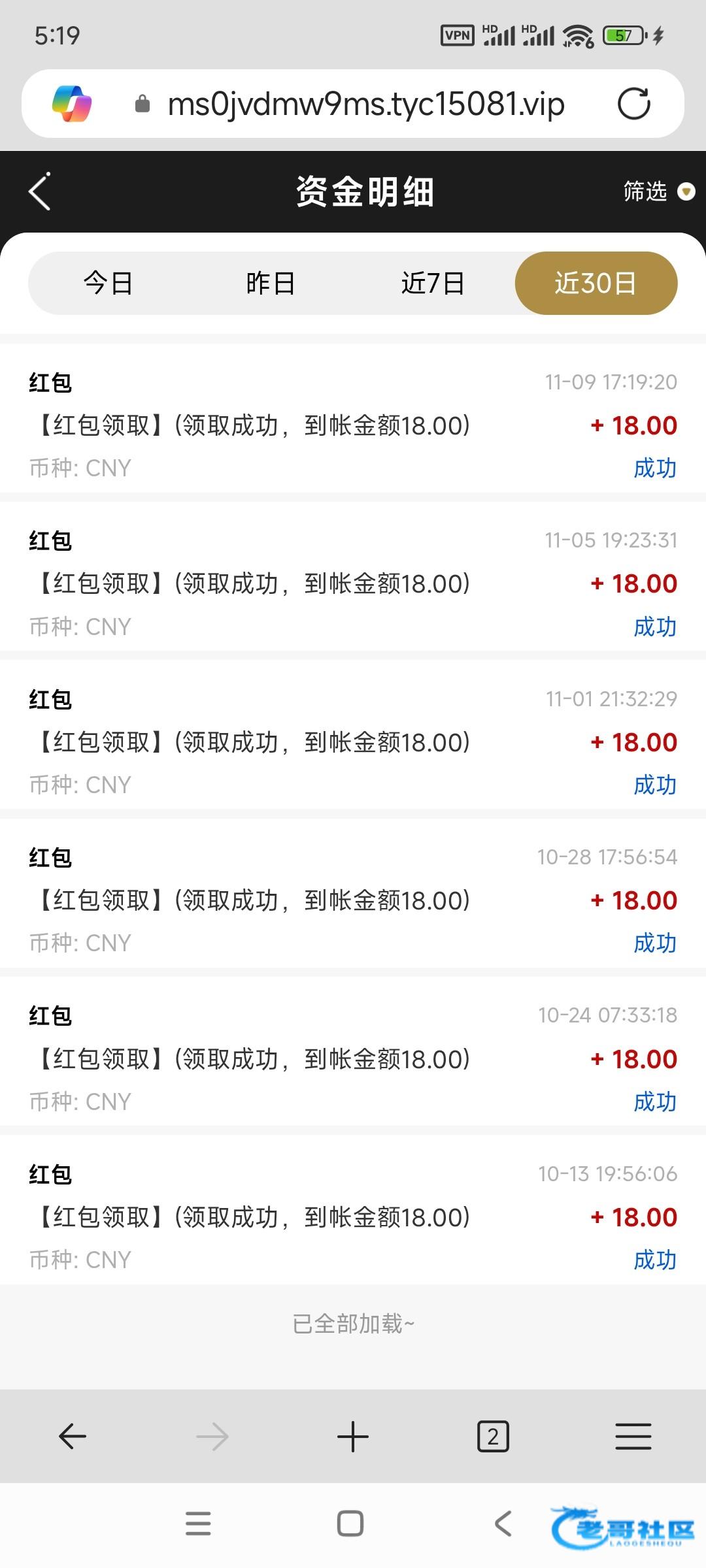Select the 近7日 tab
The width and height of the screenshot is (706, 1568).
tap(433, 283)
